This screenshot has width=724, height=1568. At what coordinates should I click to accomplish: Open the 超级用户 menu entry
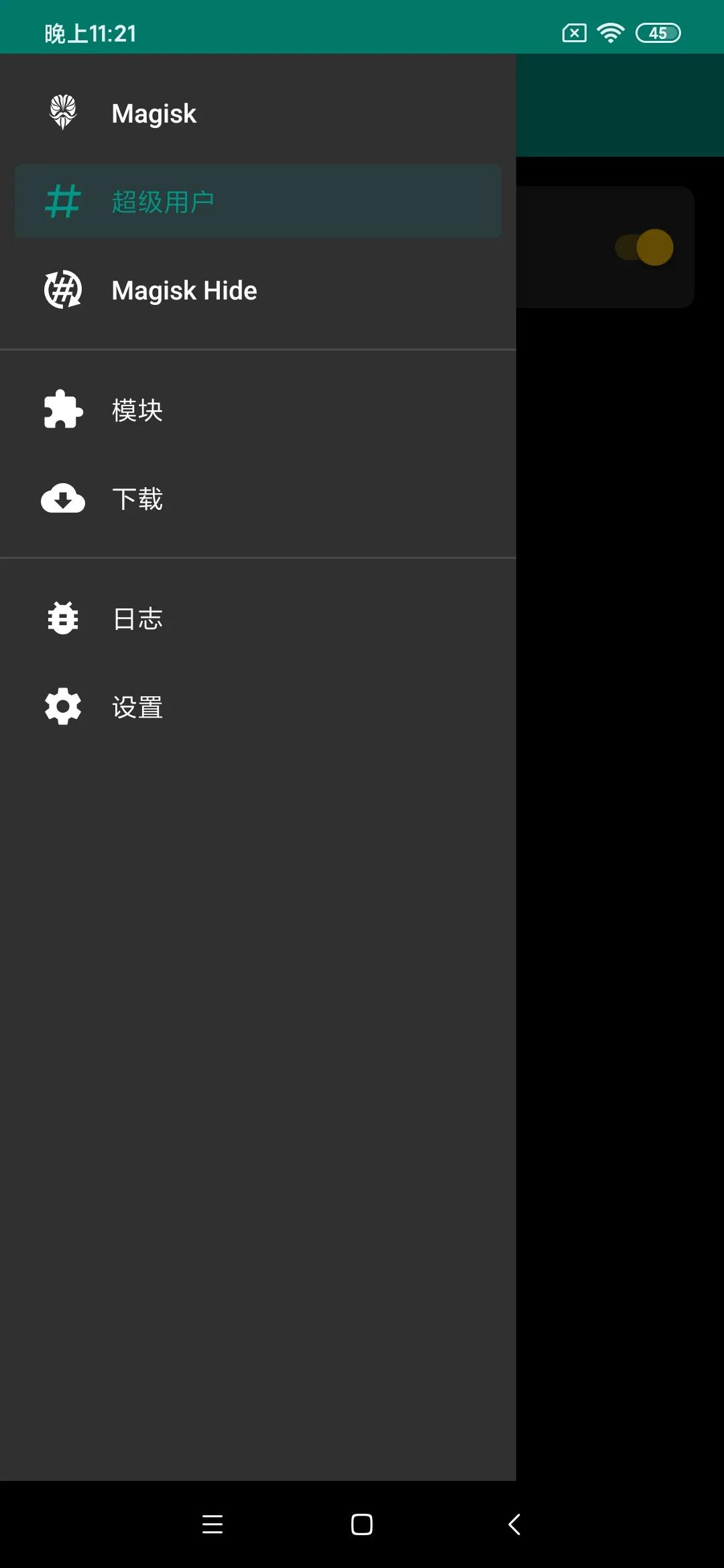click(x=163, y=201)
